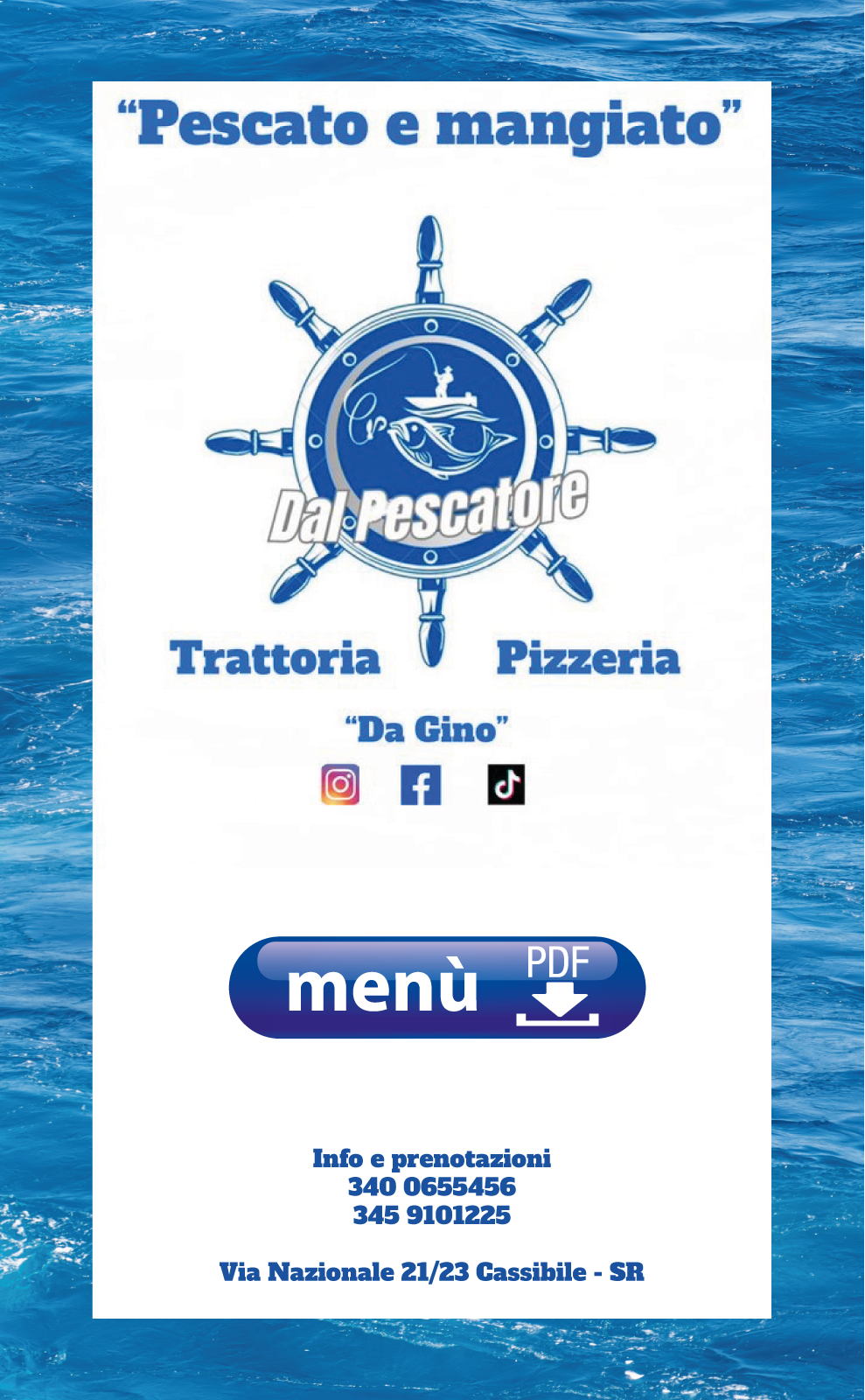
Task: Download the menù PDF
Action: coord(436,988)
